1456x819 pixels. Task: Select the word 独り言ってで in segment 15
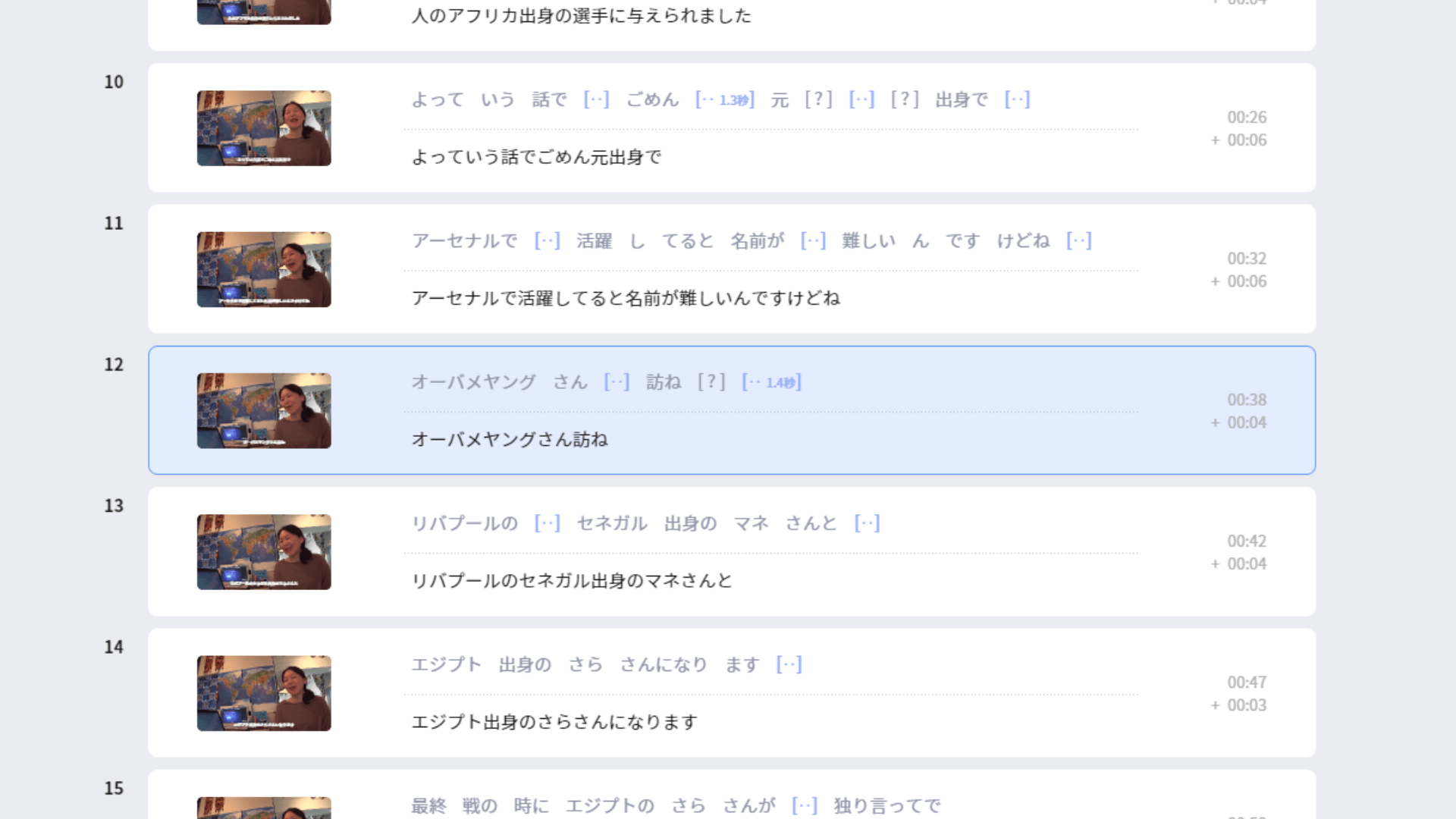(886, 805)
